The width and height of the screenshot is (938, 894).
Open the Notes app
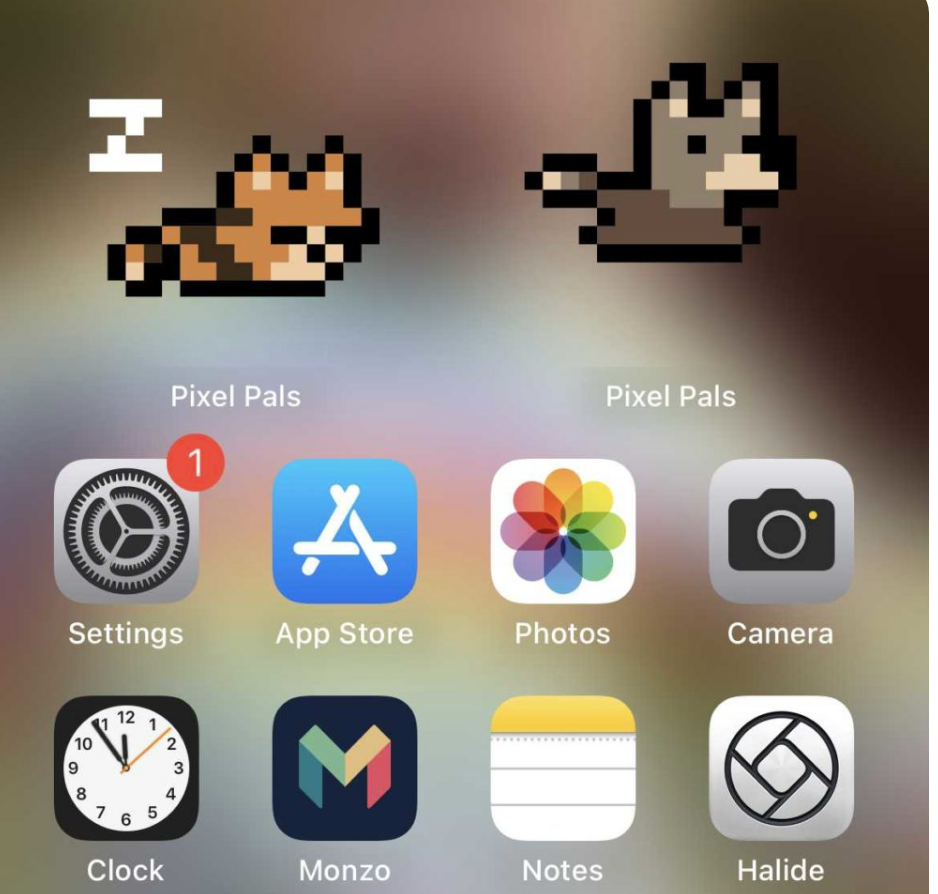(563, 768)
